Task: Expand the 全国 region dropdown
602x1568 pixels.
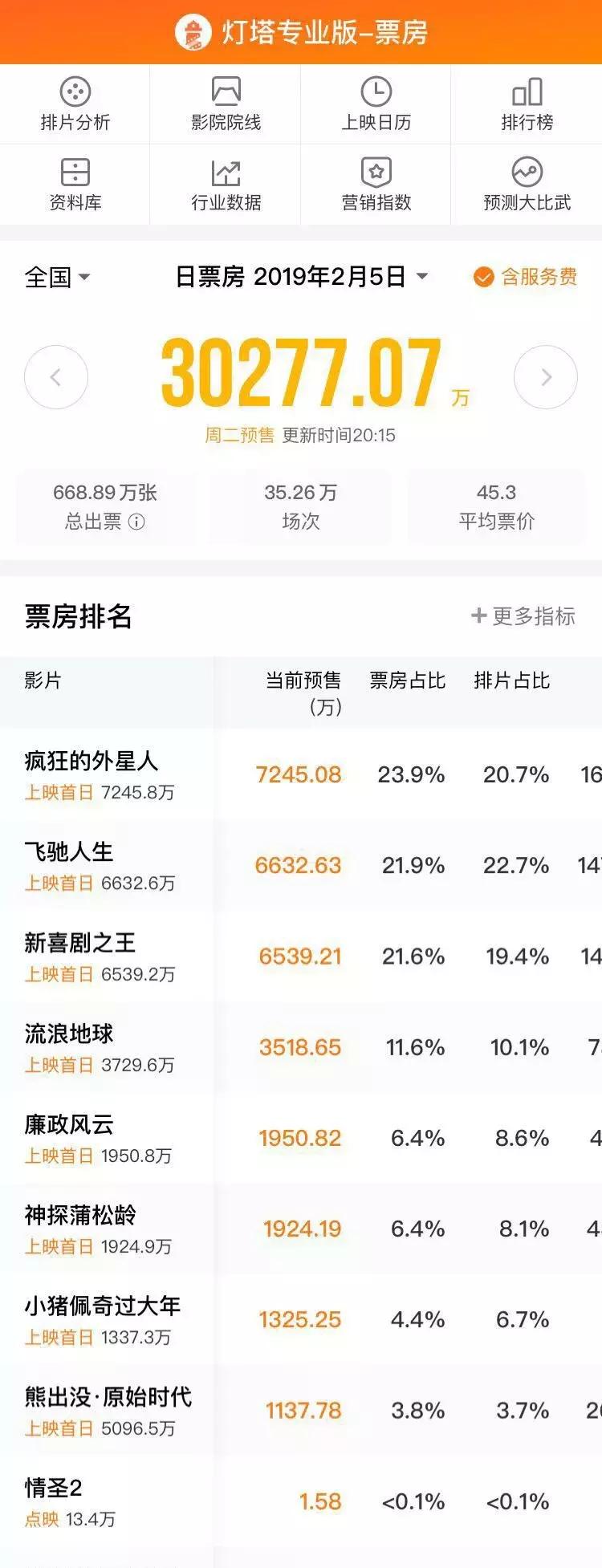Action: pyautogui.click(x=56, y=278)
